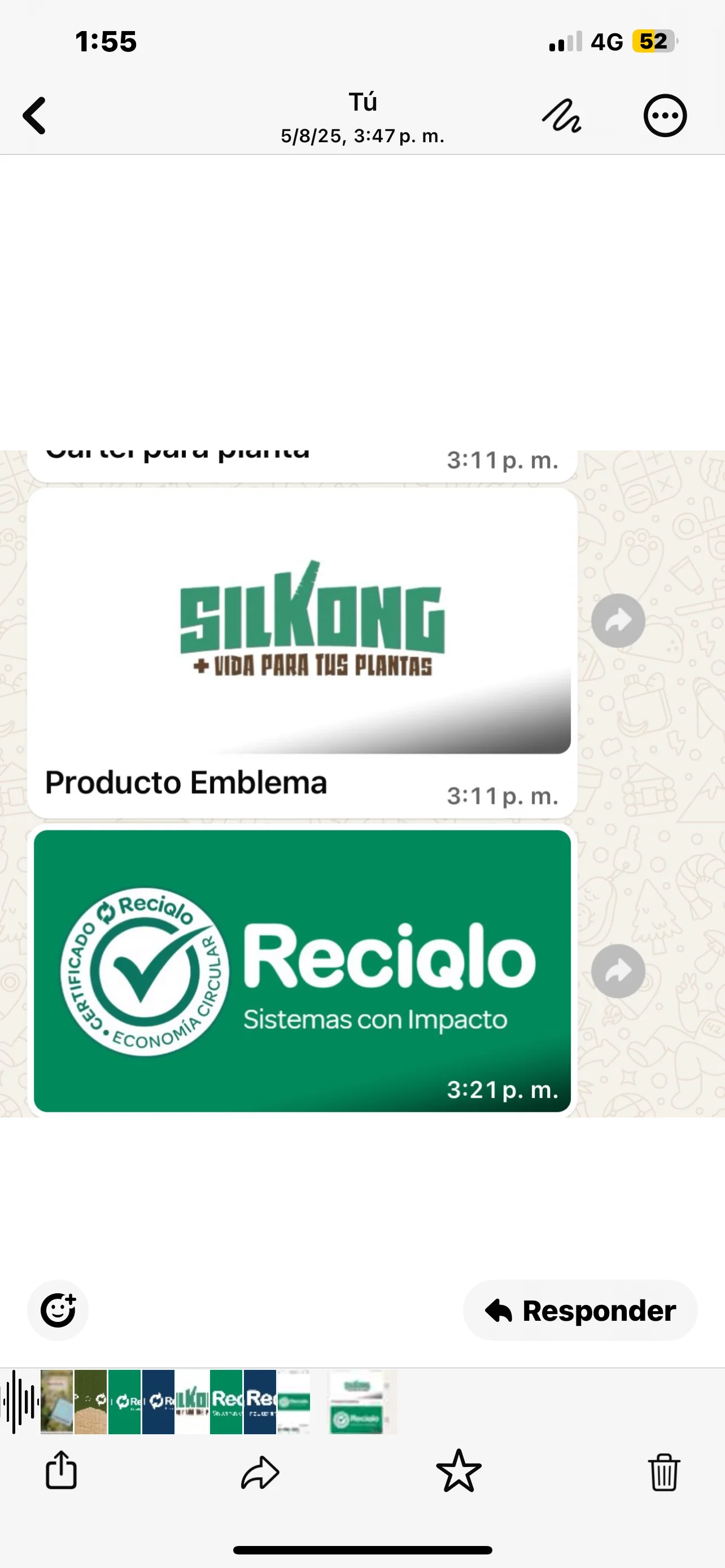Open the more options menu

click(665, 115)
